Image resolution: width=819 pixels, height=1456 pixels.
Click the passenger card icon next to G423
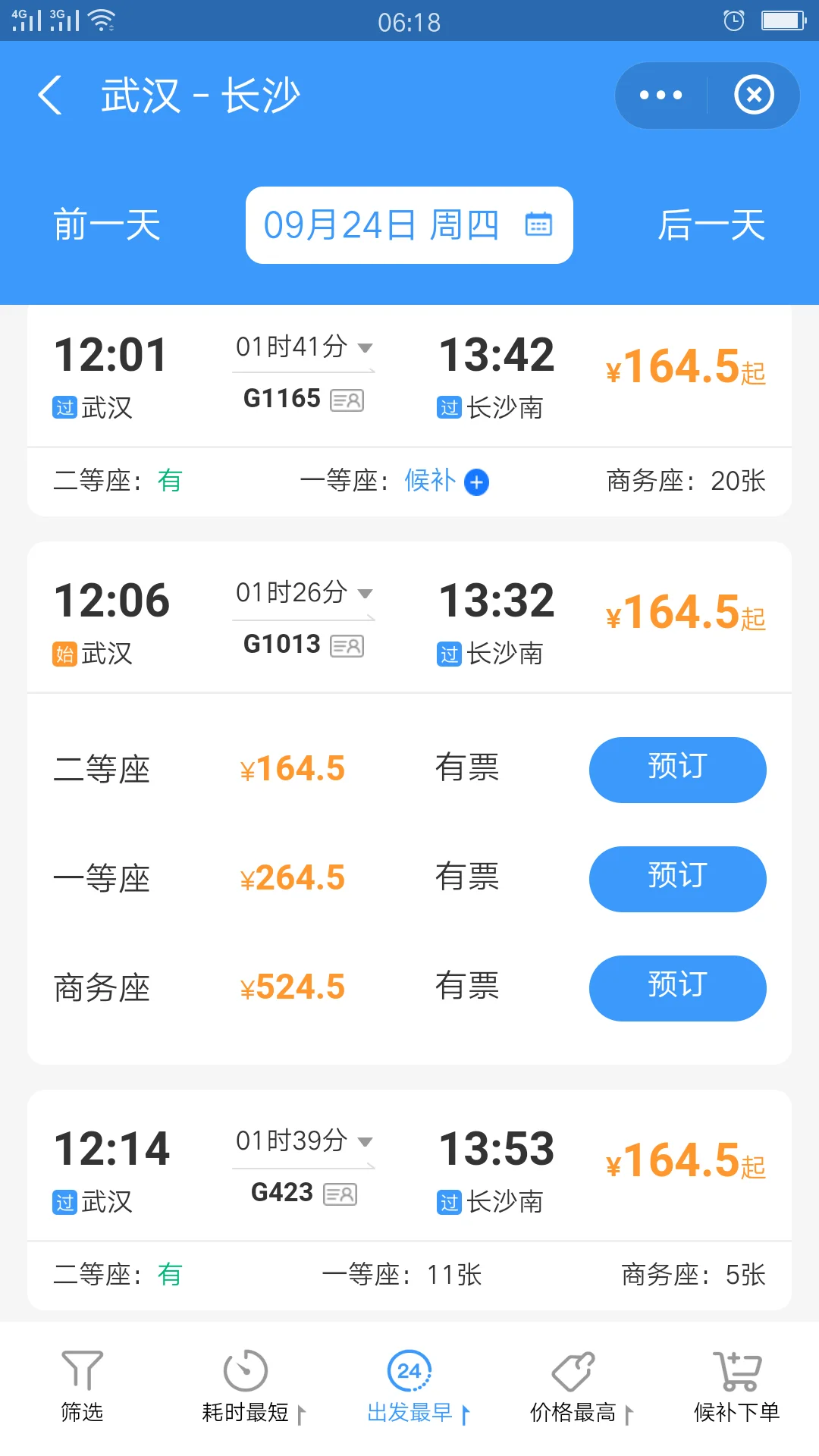click(340, 1193)
